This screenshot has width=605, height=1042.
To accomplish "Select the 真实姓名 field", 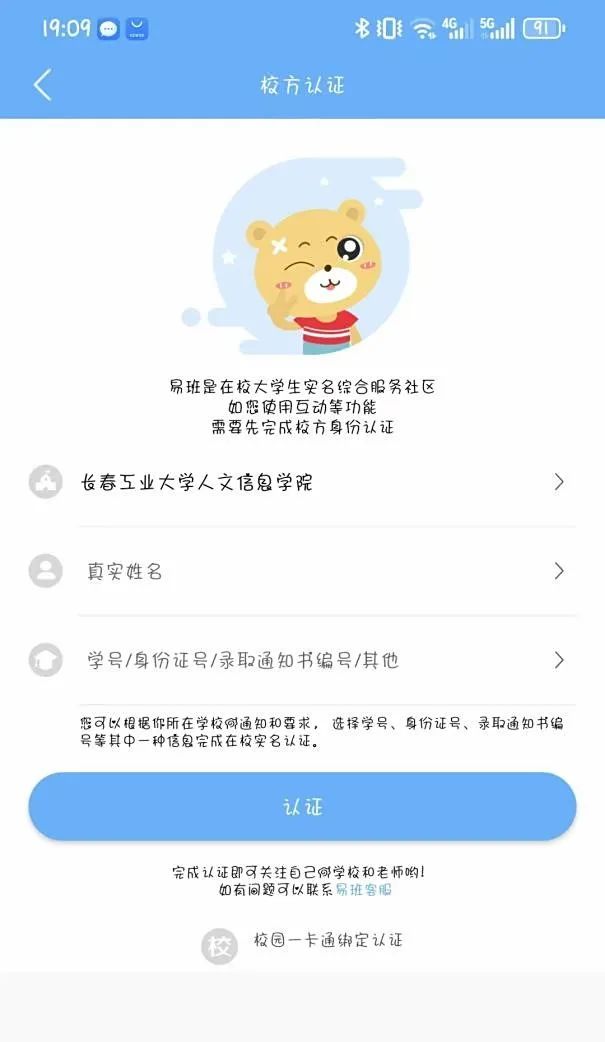I will [x=300, y=572].
